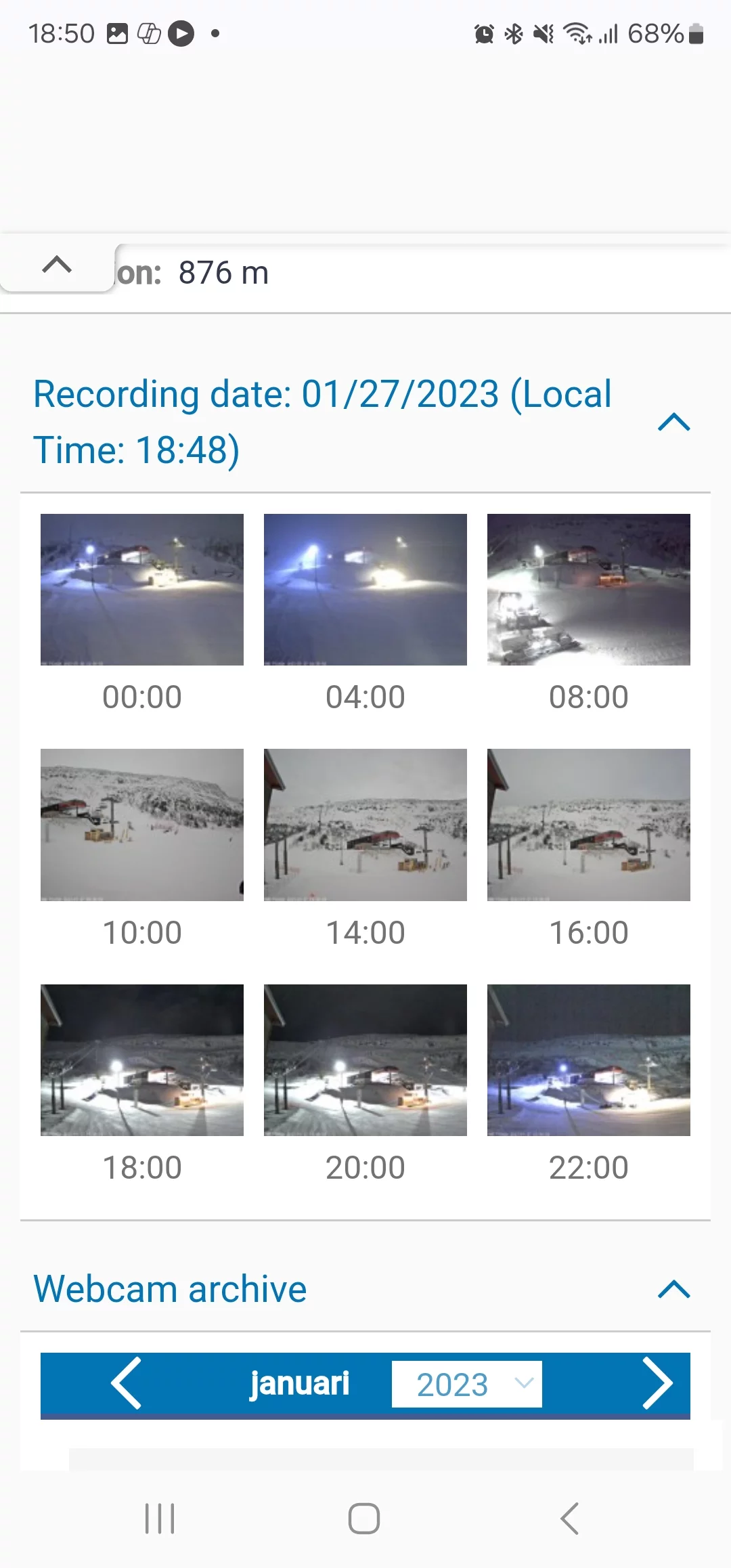Show the 22:00 webcam image
Screen dimensions: 731x1568
pos(588,1060)
